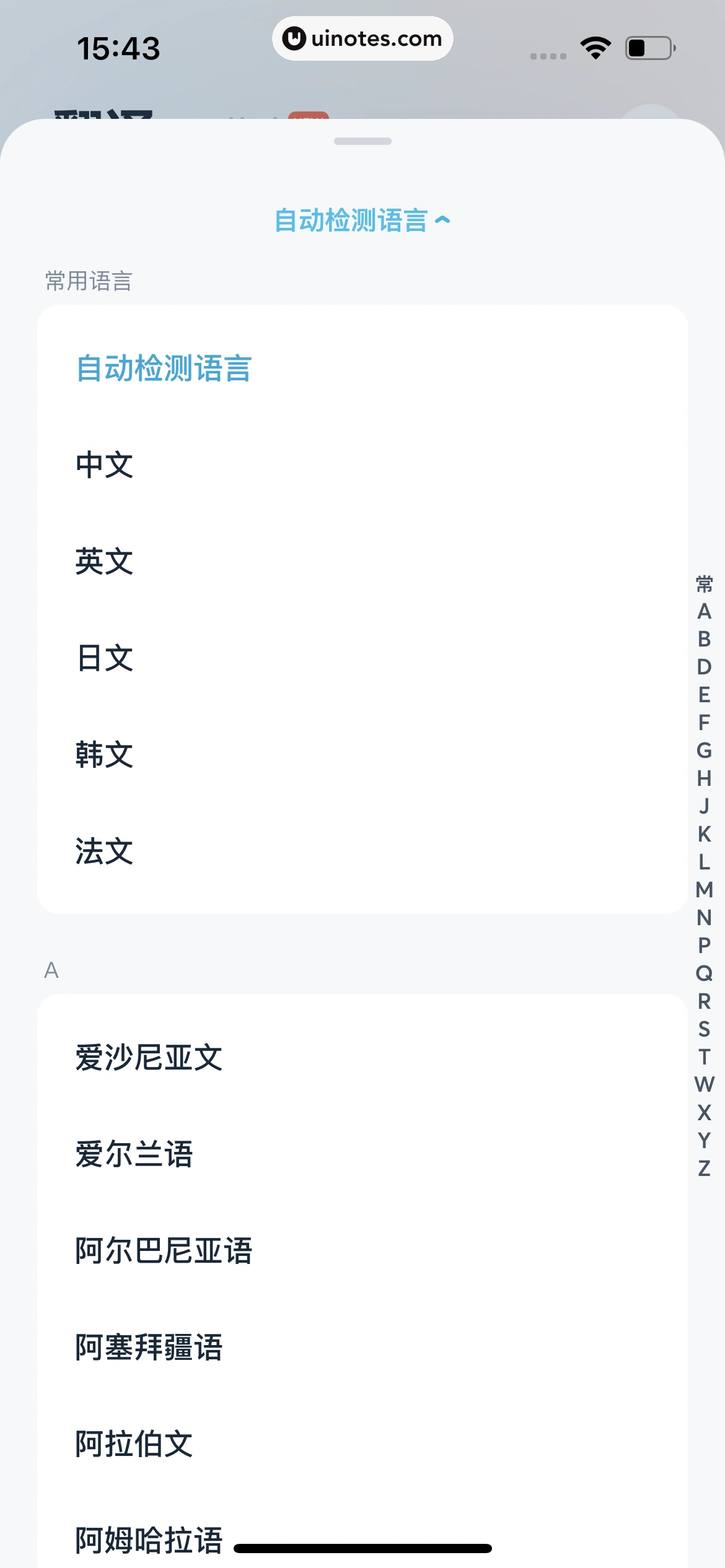Collapse the 自动检测语言 picker via its chevron

[442, 220]
